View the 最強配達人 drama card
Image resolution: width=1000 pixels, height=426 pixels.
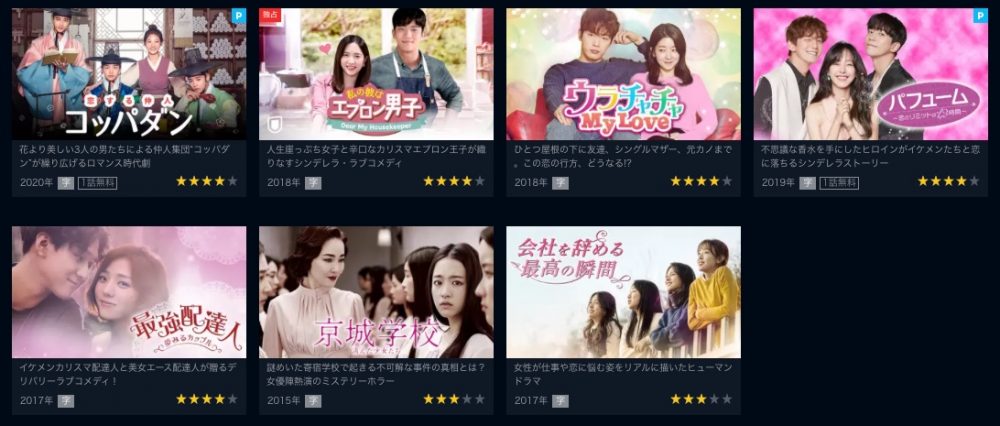coord(129,292)
